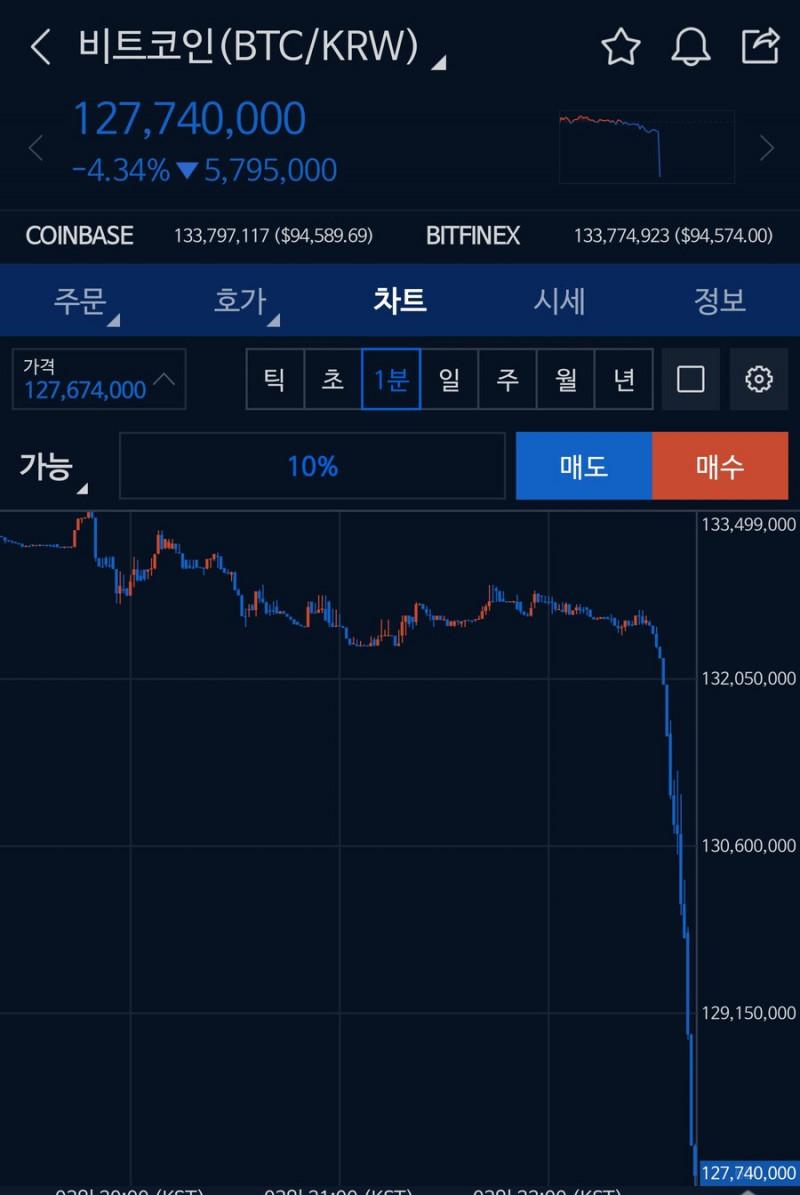This screenshot has height=1195, width=800.
Task: Go back with the top-left arrow
Action: (x=40, y=47)
